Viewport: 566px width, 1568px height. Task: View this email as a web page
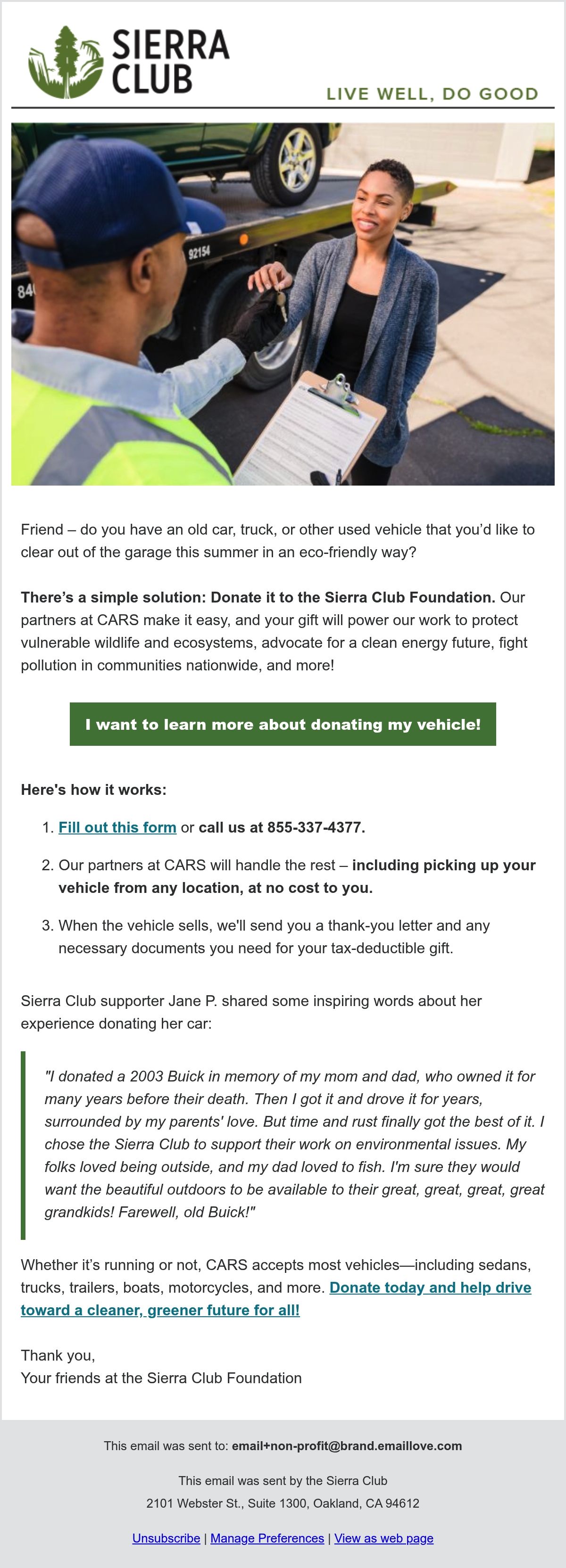tap(384, 1538)
